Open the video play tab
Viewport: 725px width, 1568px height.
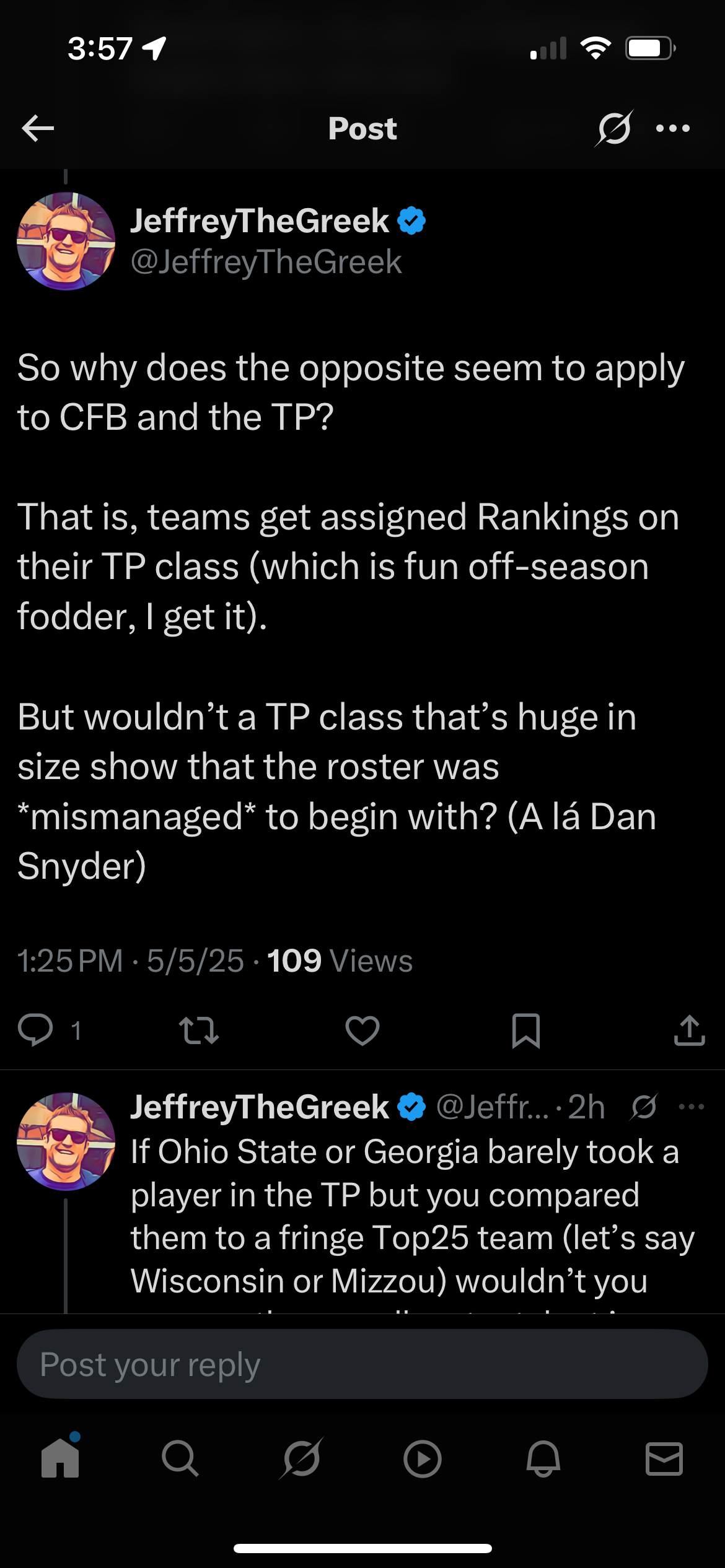click(422, 1459)
